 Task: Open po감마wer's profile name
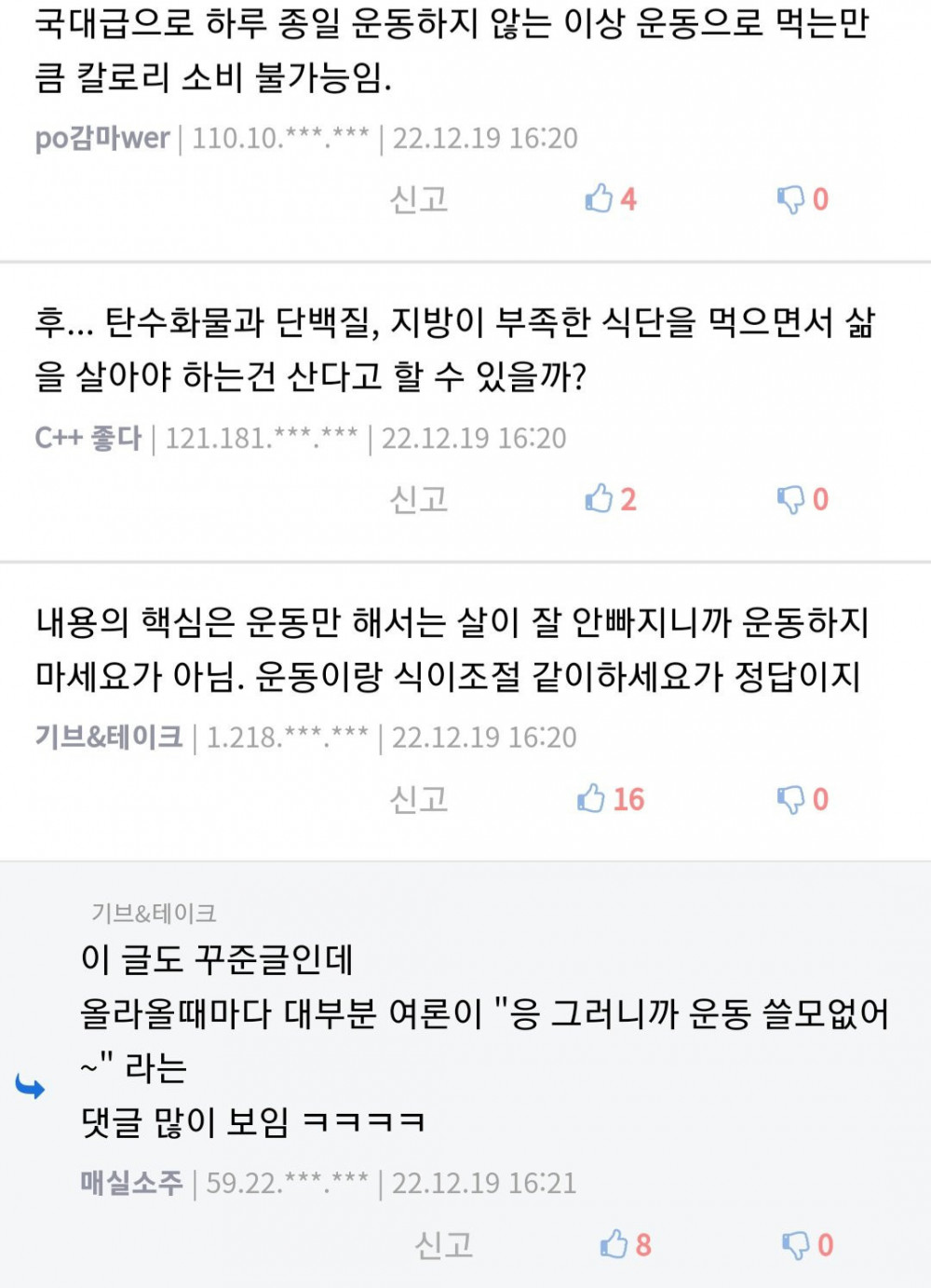[x=102, y=139]
